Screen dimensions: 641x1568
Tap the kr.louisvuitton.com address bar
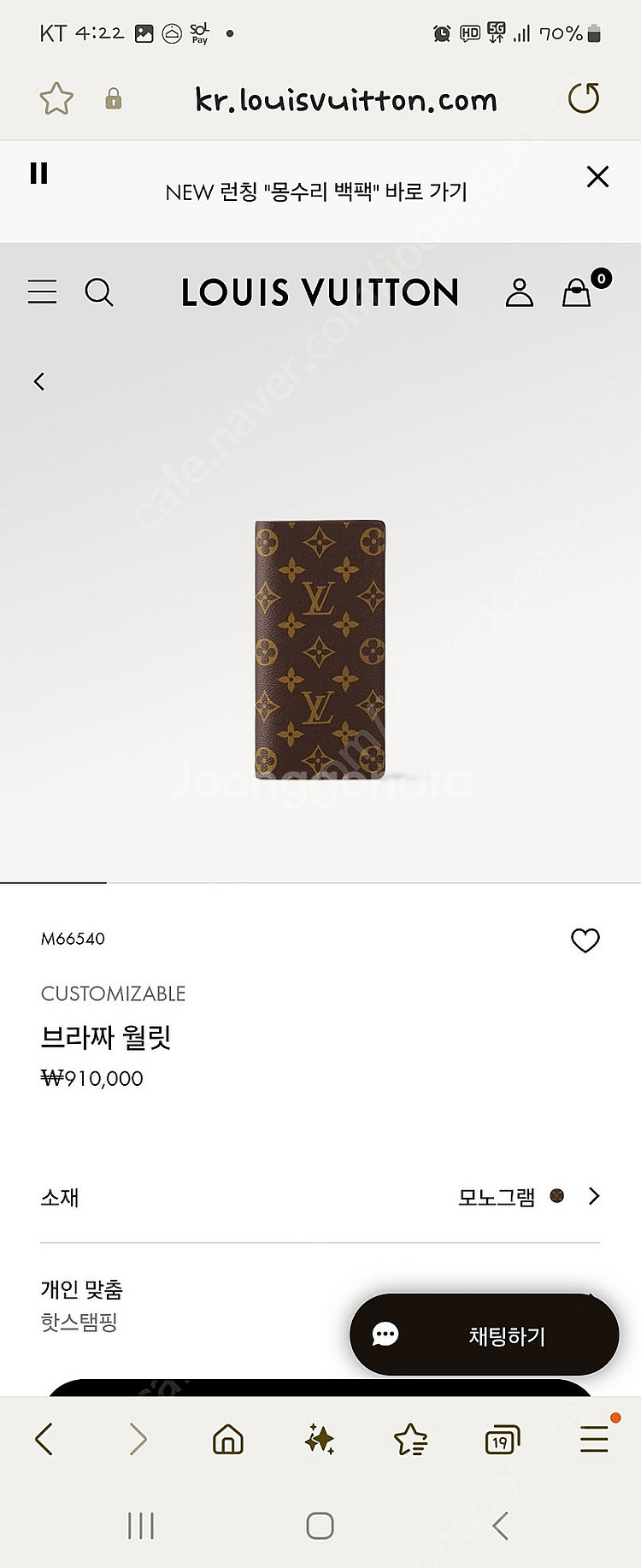[345, 100]
